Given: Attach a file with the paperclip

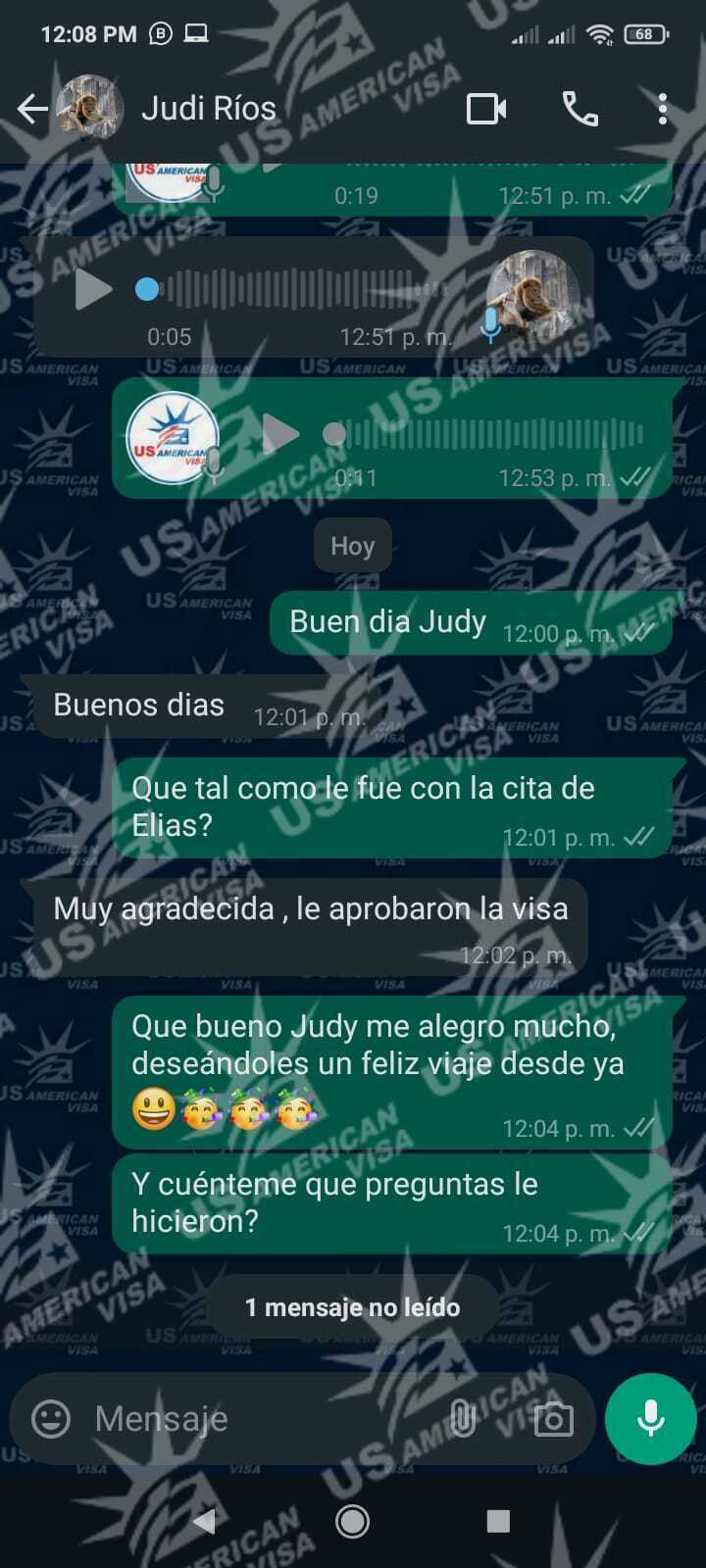Looking at the screenshot, I should point(462,1418).
